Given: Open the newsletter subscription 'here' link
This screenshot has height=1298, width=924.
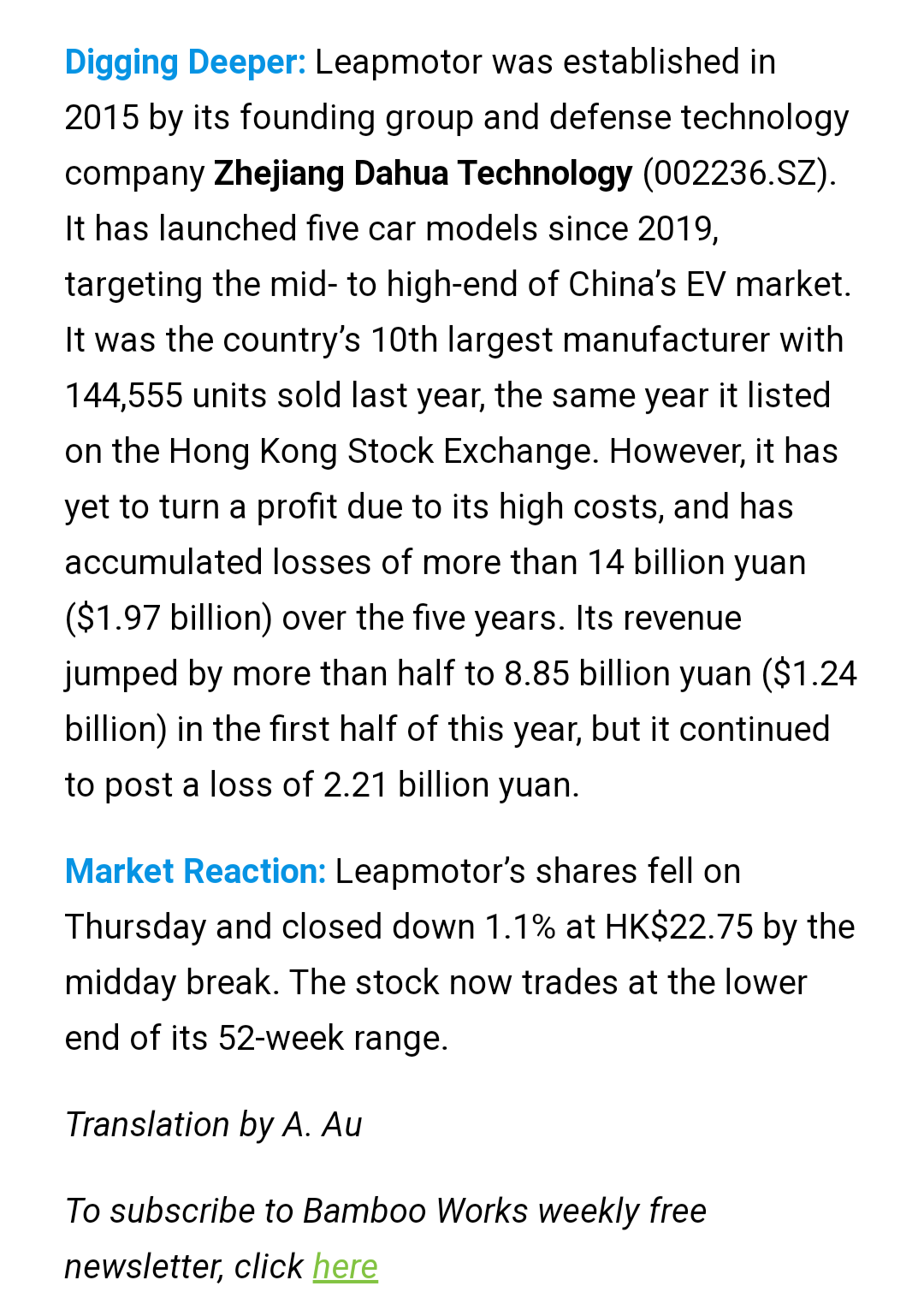Looking at the screenshot, I should (345, 1266).
